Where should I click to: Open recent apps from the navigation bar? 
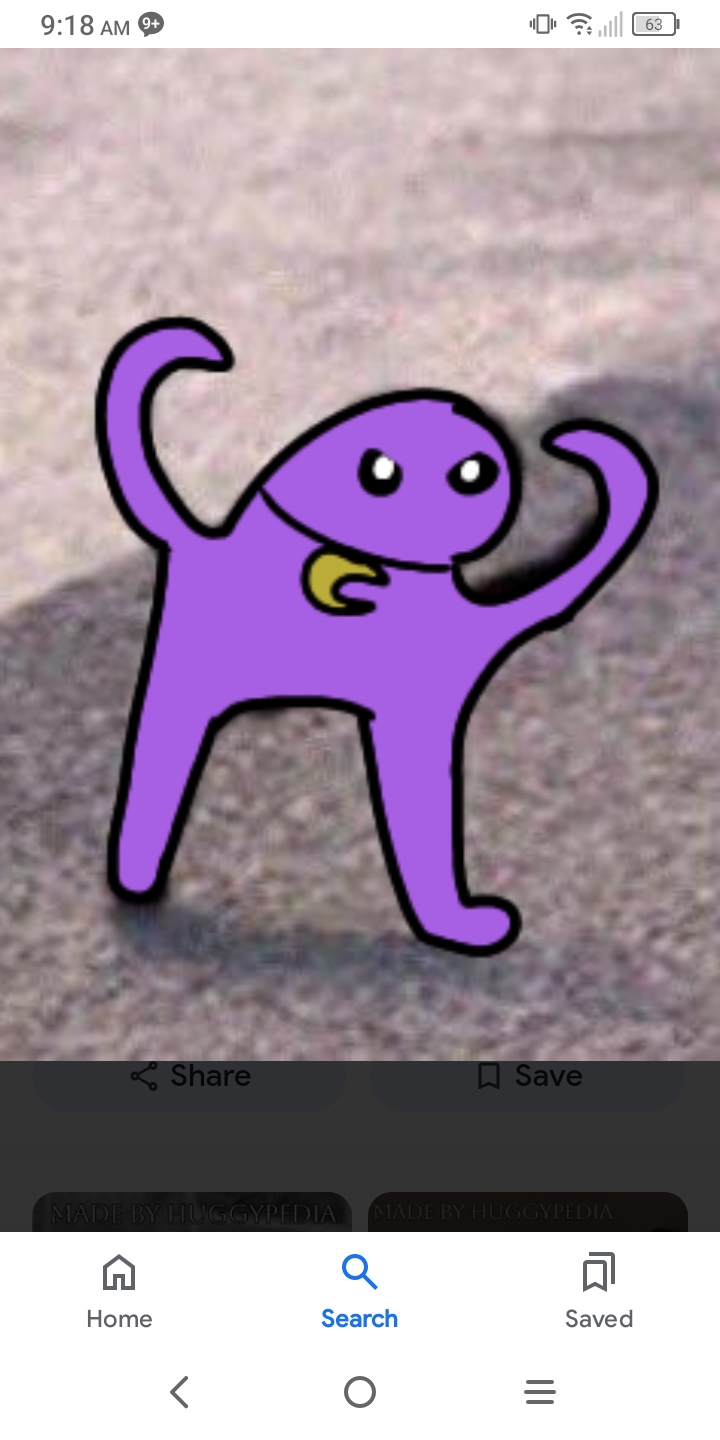[539, 1392]
